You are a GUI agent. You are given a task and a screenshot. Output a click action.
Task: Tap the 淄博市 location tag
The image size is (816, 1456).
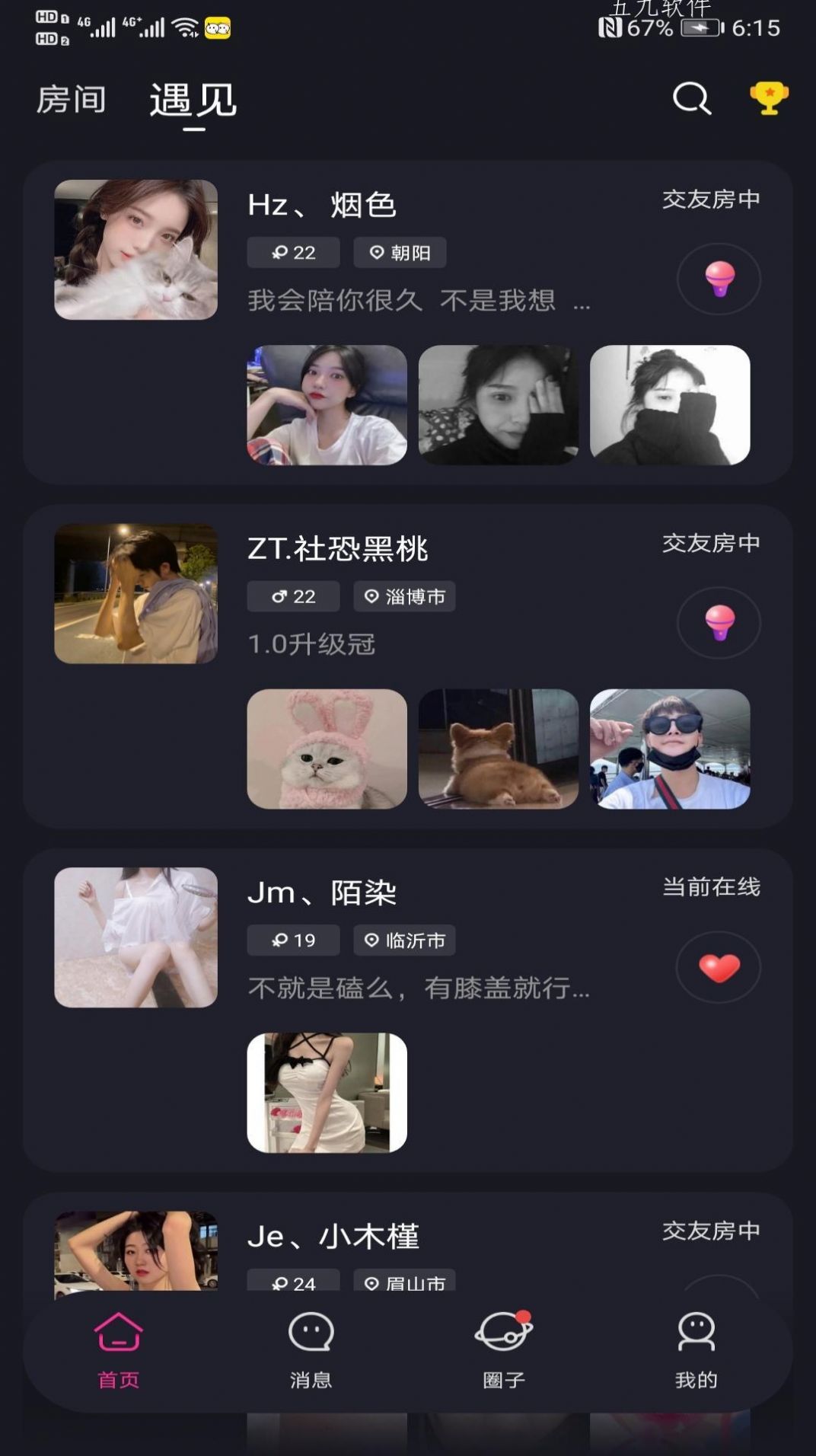point(404,597)
